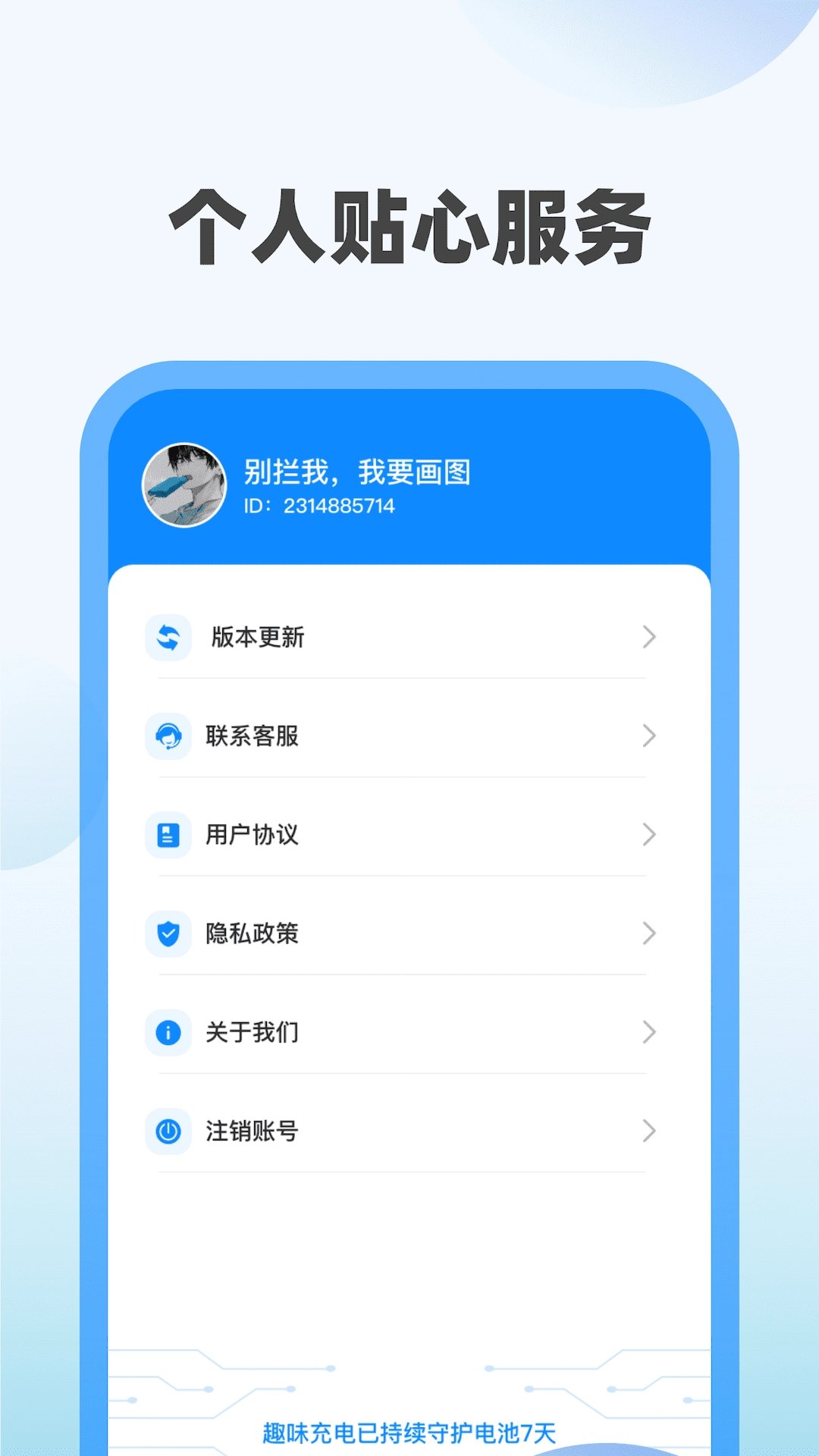Select the 联系客服 headset icon
Screen dimensions: 819x1456
(168, 736)
